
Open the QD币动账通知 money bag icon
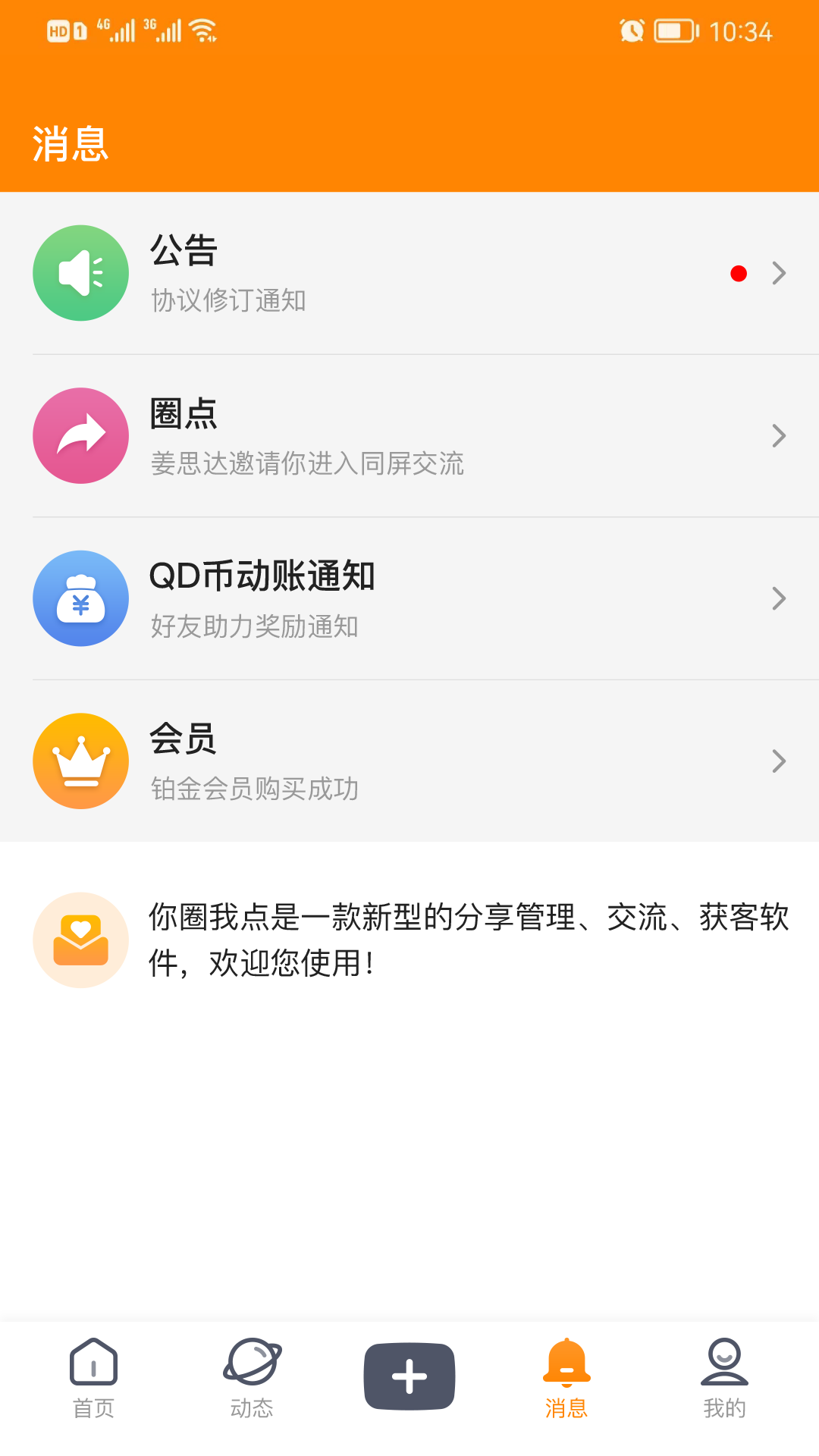[80, 598]
